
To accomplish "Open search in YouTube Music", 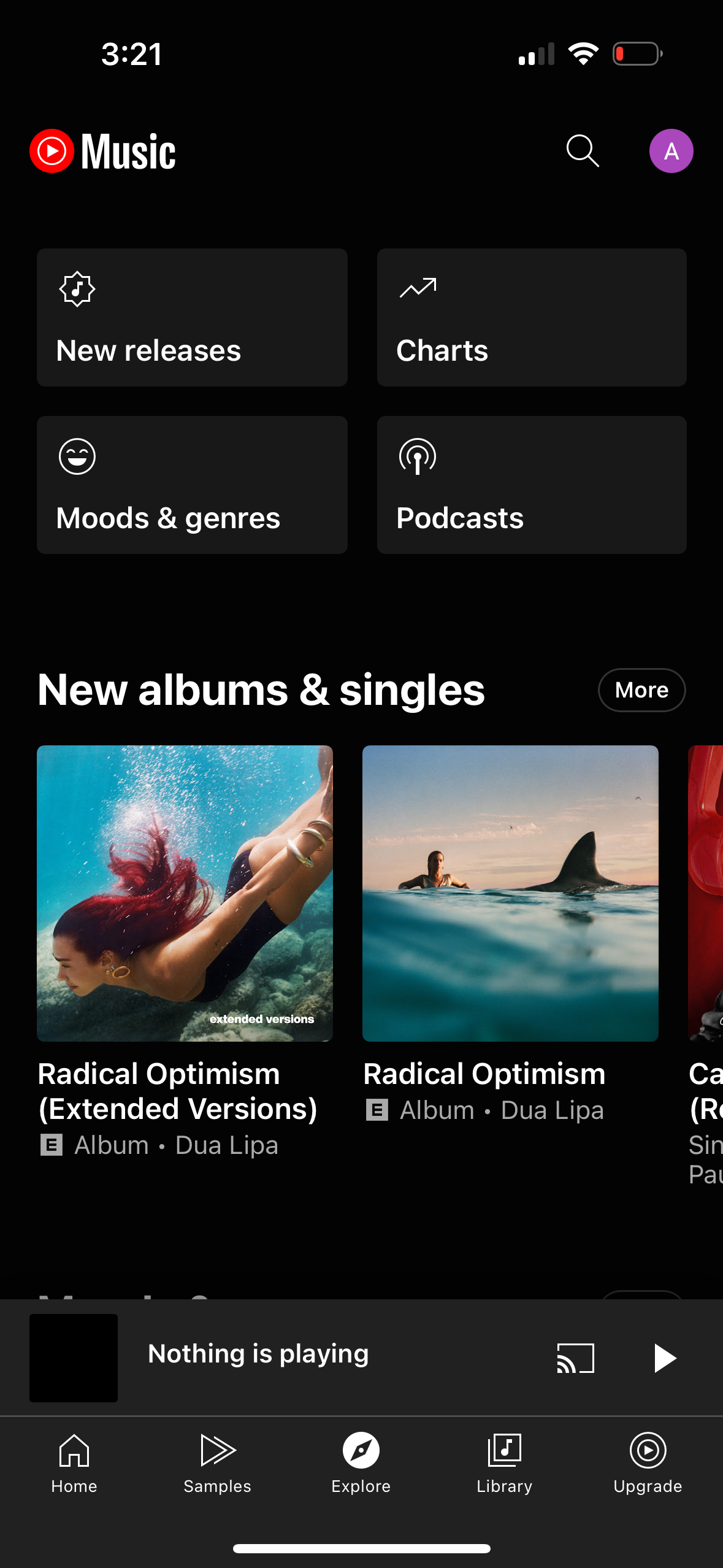I will pyautogui.click(x=581, y=150).
